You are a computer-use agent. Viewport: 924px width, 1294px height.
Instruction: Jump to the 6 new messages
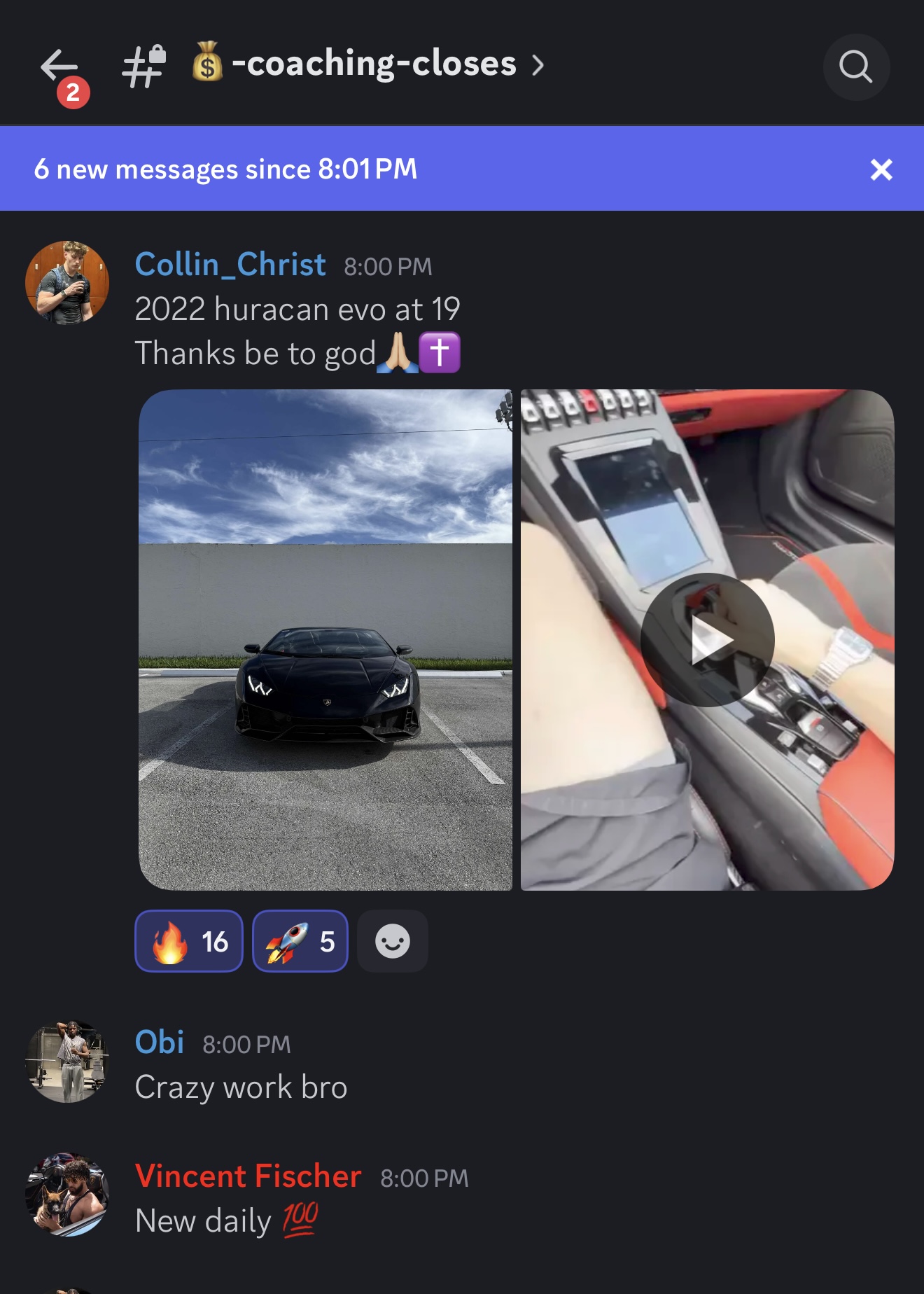[x=225, y=169]
